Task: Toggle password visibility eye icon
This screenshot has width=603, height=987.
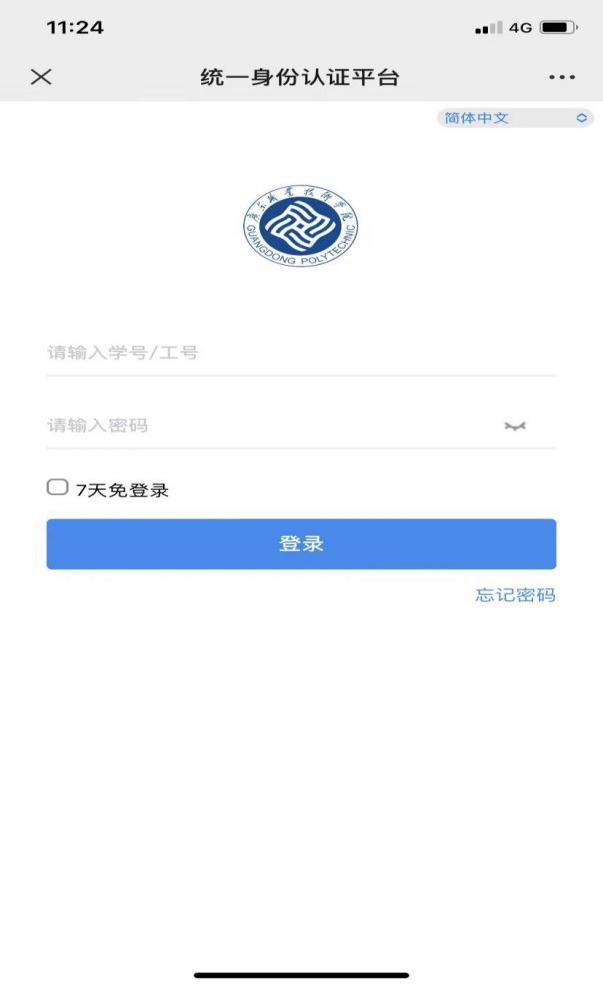Action: point(515,427)
